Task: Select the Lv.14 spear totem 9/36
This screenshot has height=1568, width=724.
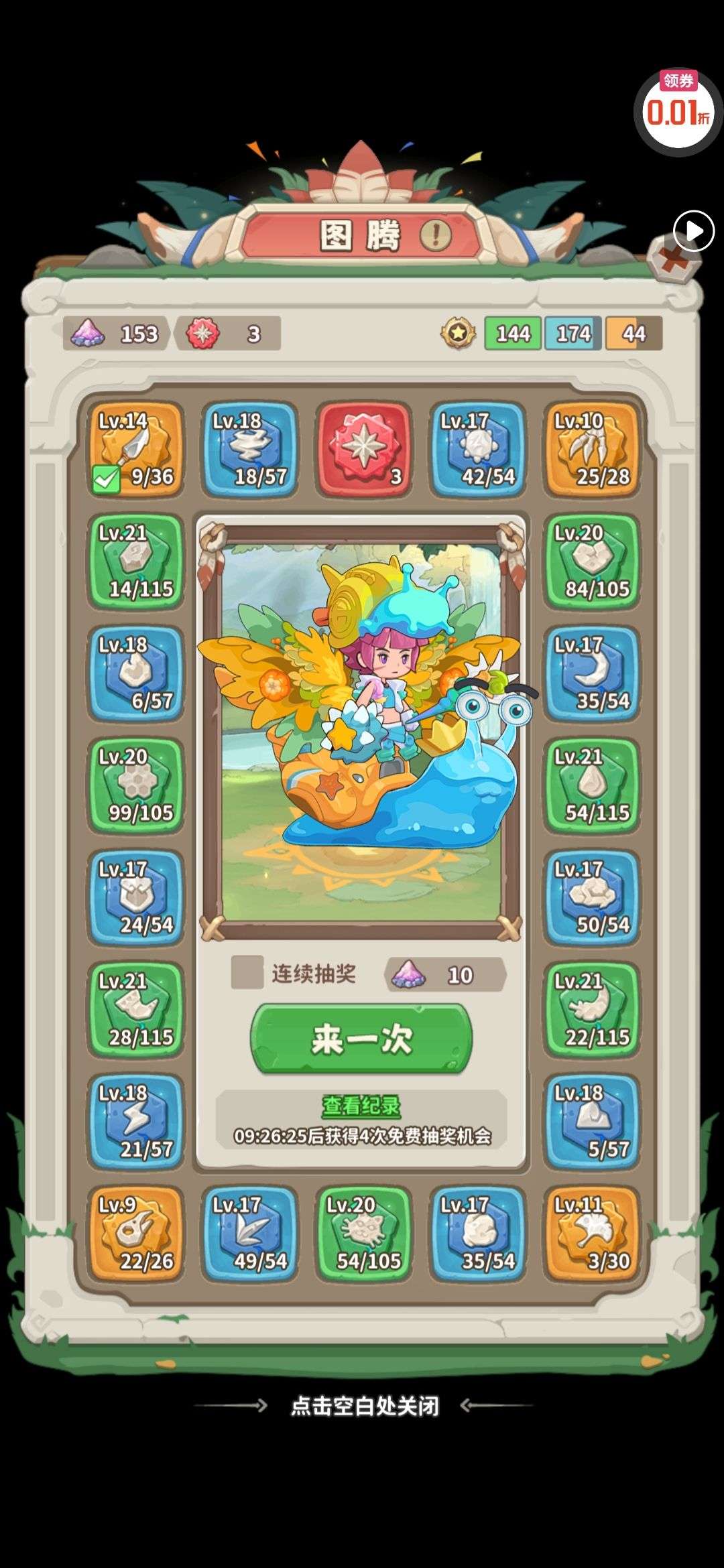Action: [136, 450]
